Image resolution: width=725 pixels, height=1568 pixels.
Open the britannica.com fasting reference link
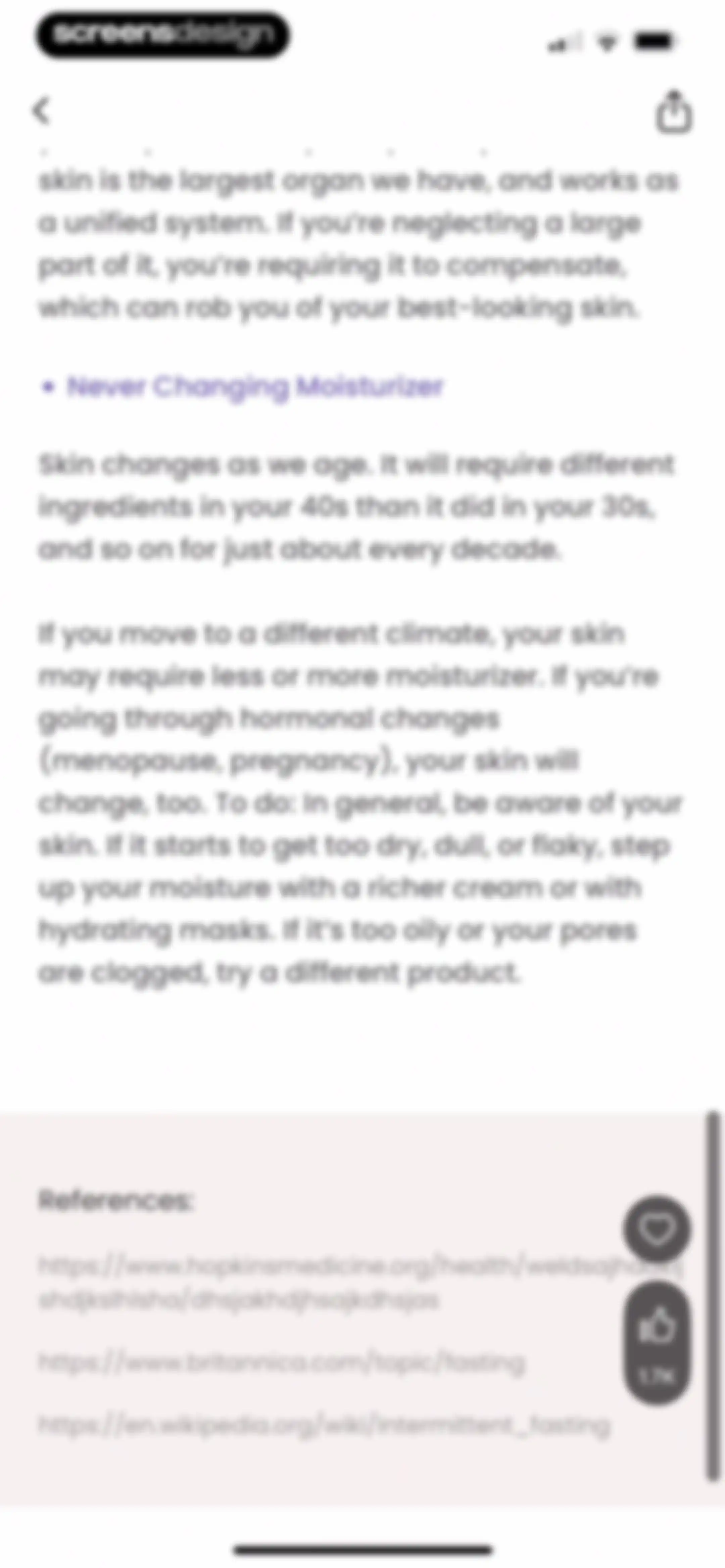pyautogui.click(x=281, y=1362)
